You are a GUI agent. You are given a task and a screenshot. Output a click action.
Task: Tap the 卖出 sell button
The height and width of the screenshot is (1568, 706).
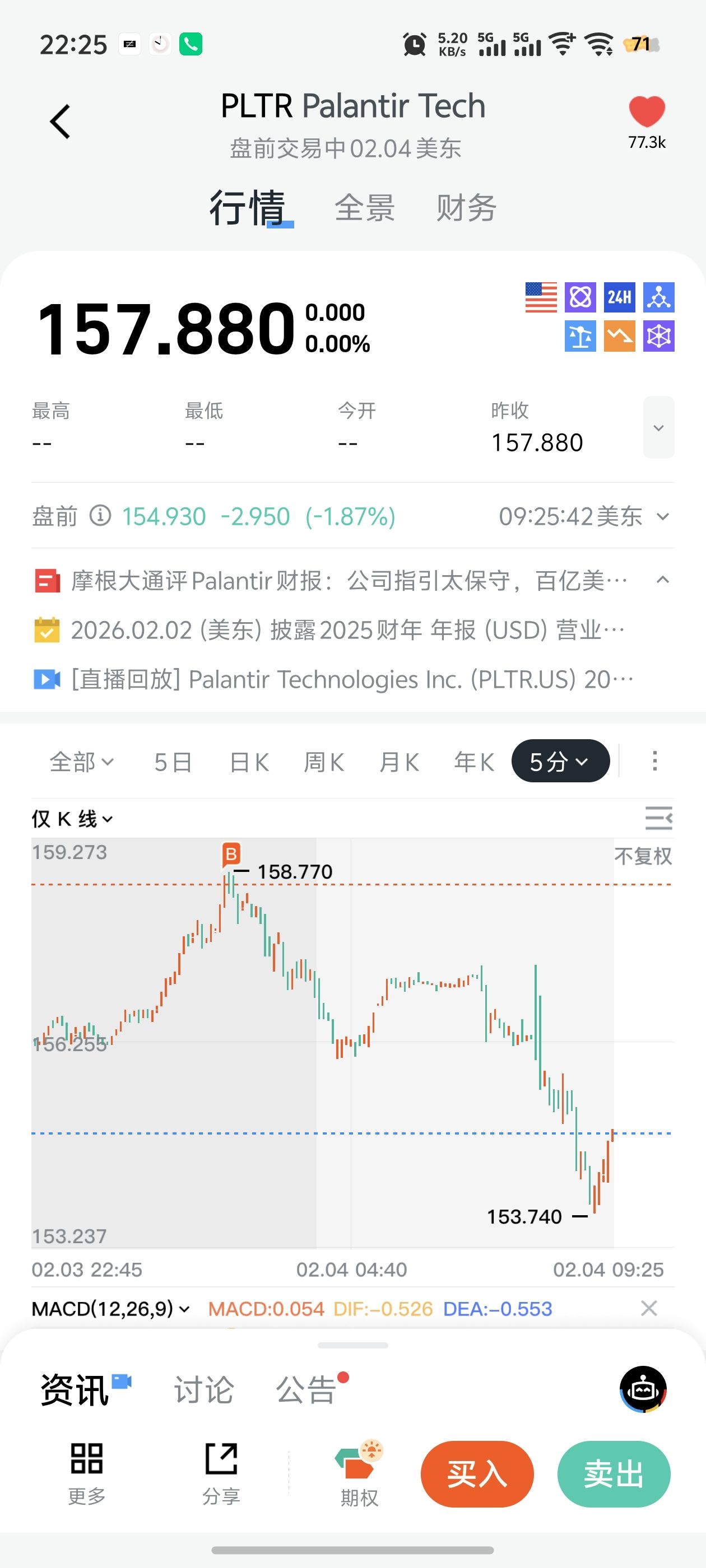click(614, 1474)
